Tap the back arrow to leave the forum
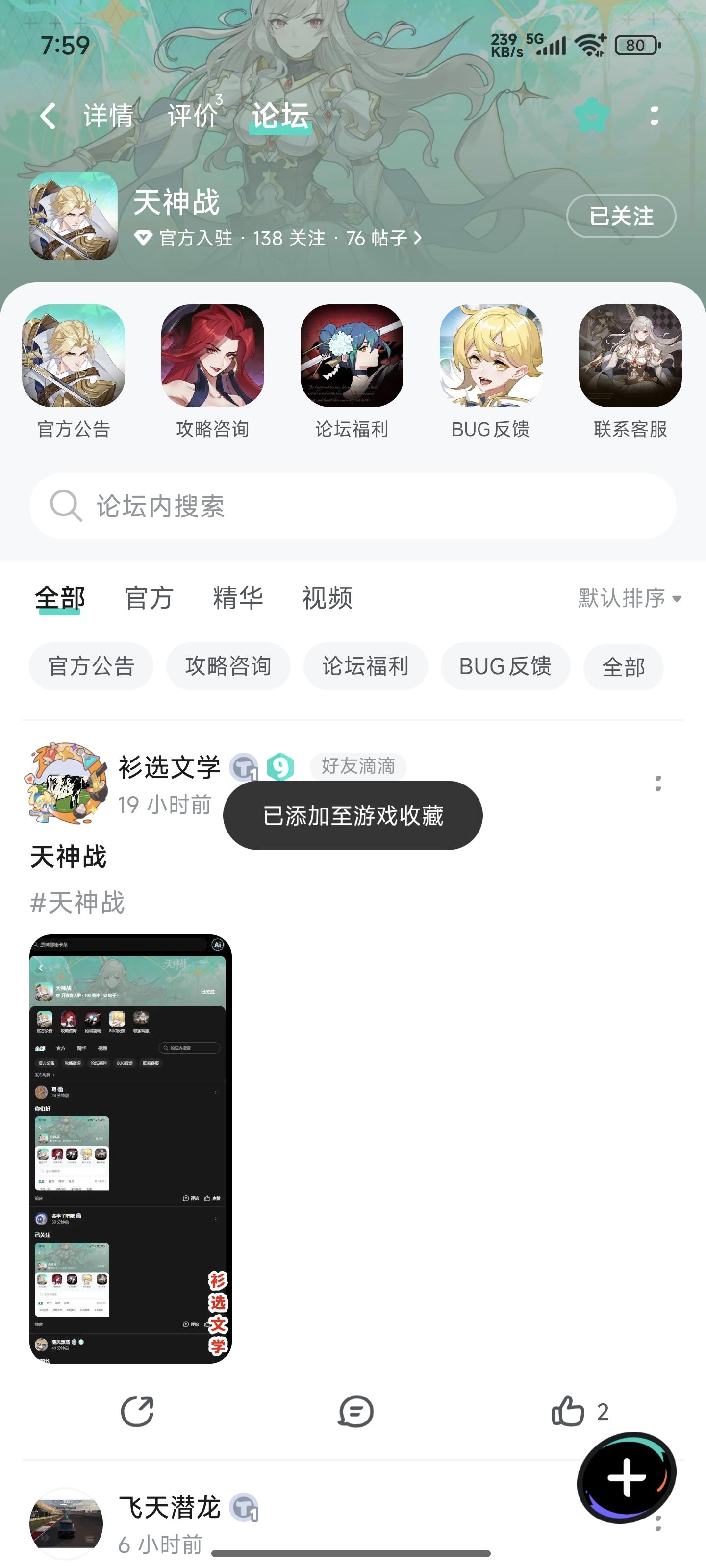The image size is (706, 1568). tap(48, 116)
